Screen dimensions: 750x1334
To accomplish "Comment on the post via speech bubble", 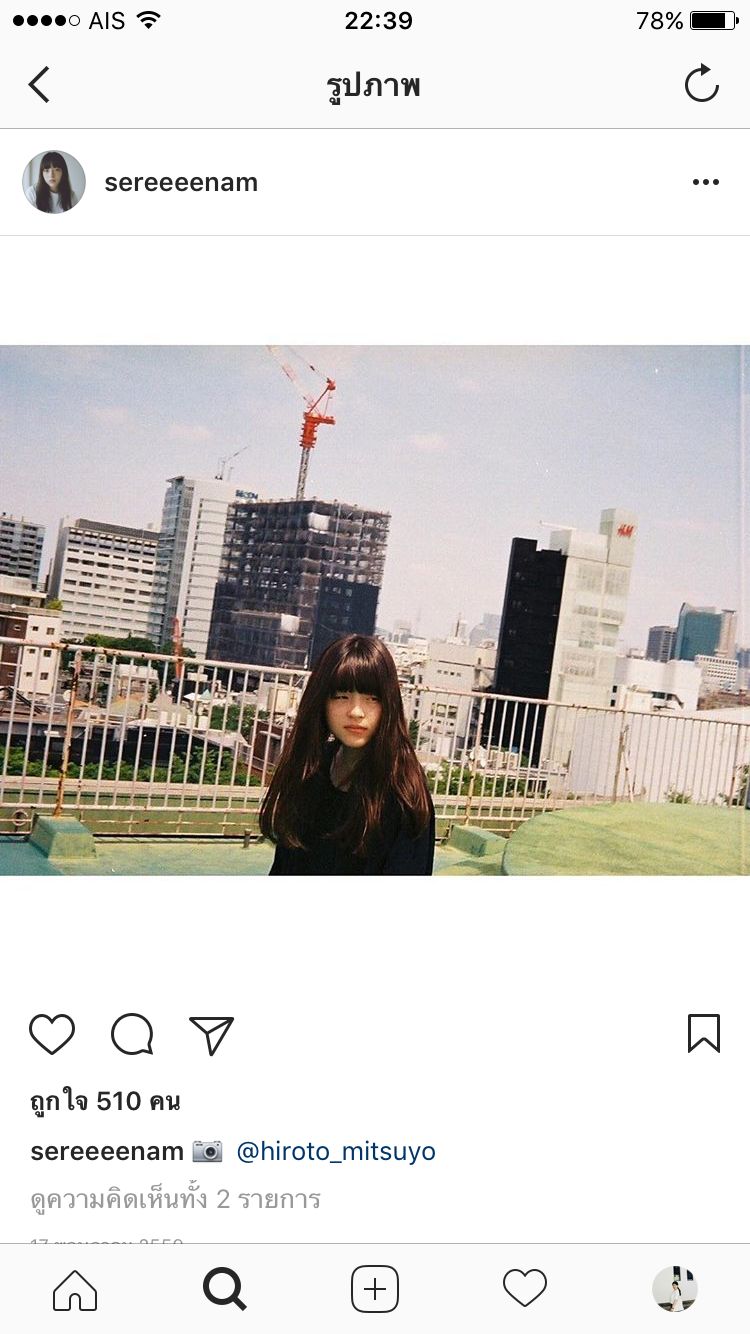I will (132, 1034).
